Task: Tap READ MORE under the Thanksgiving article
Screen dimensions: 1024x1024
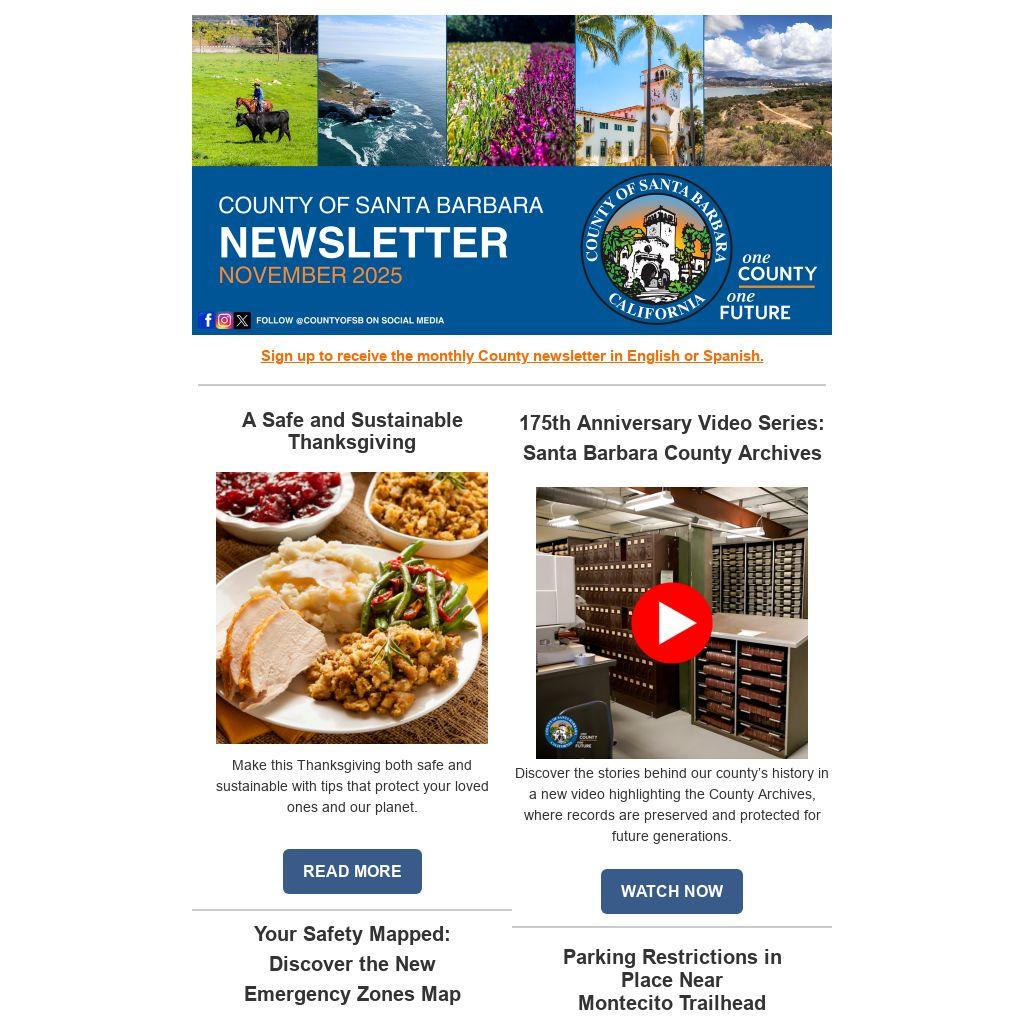Action: tap(352, 871)
